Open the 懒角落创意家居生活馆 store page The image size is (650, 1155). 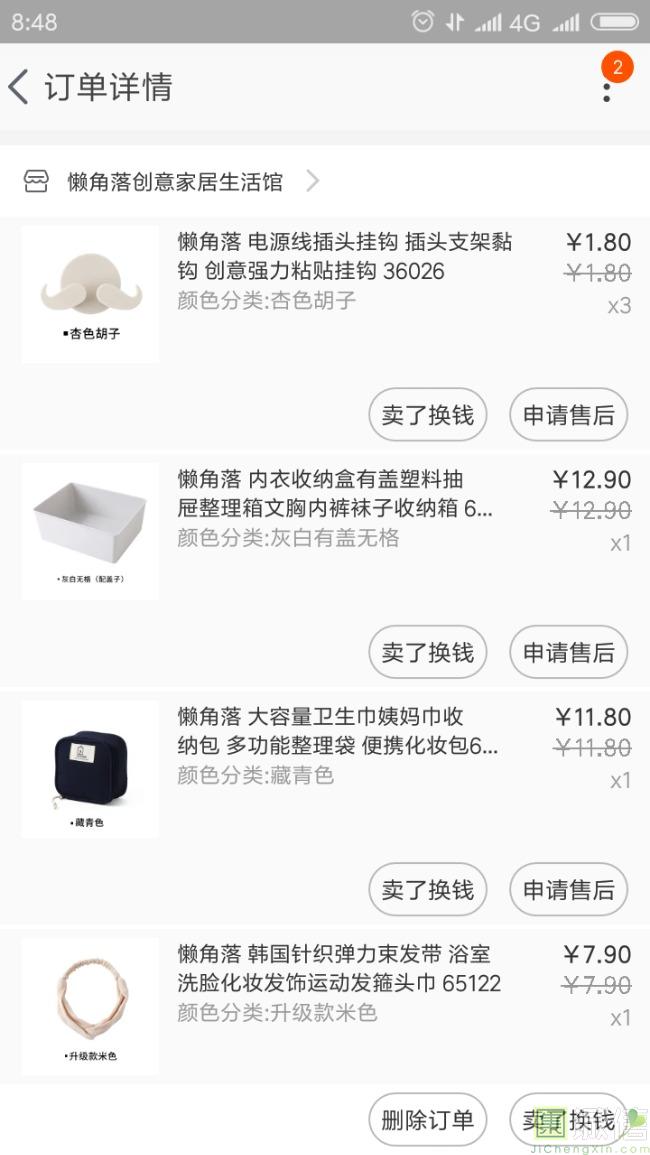[x=175, y=182]
